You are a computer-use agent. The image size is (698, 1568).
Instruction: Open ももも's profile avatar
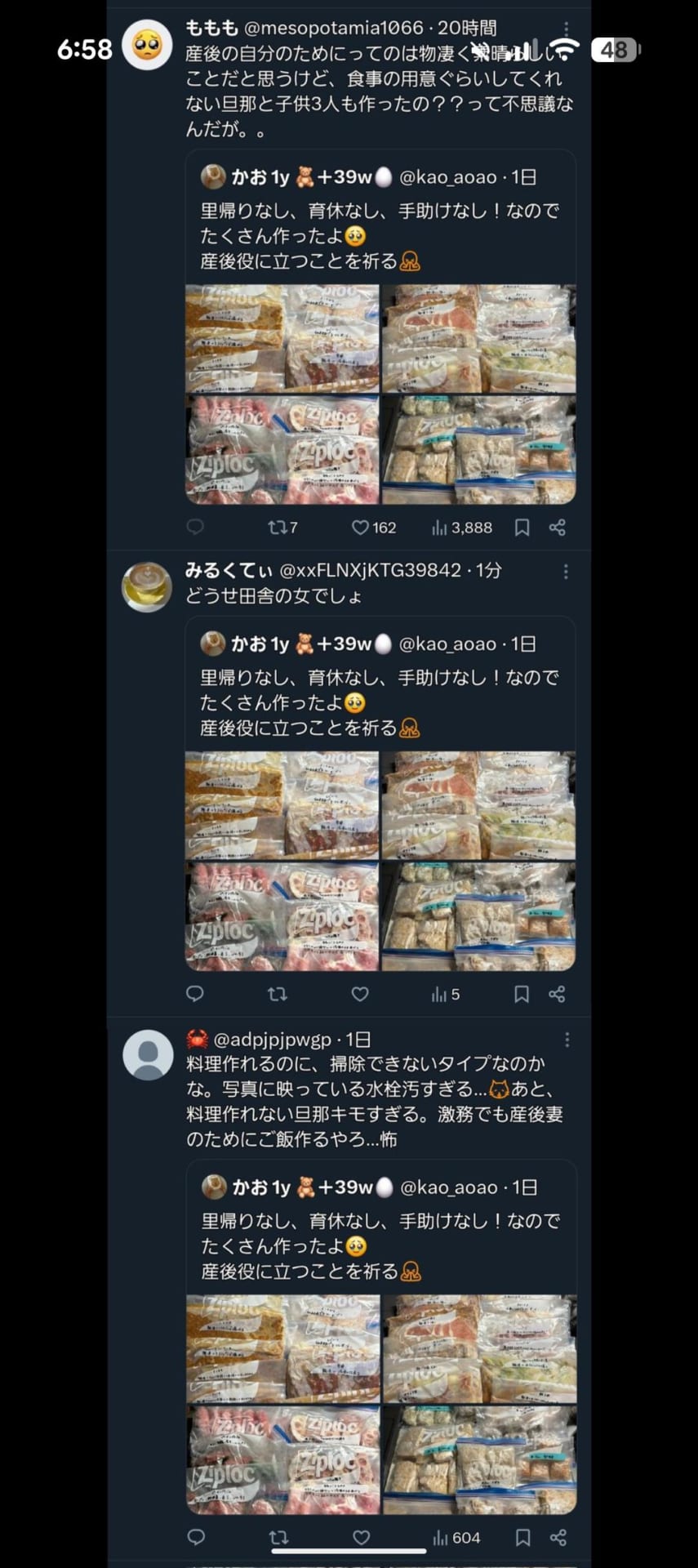pos(147,44)
